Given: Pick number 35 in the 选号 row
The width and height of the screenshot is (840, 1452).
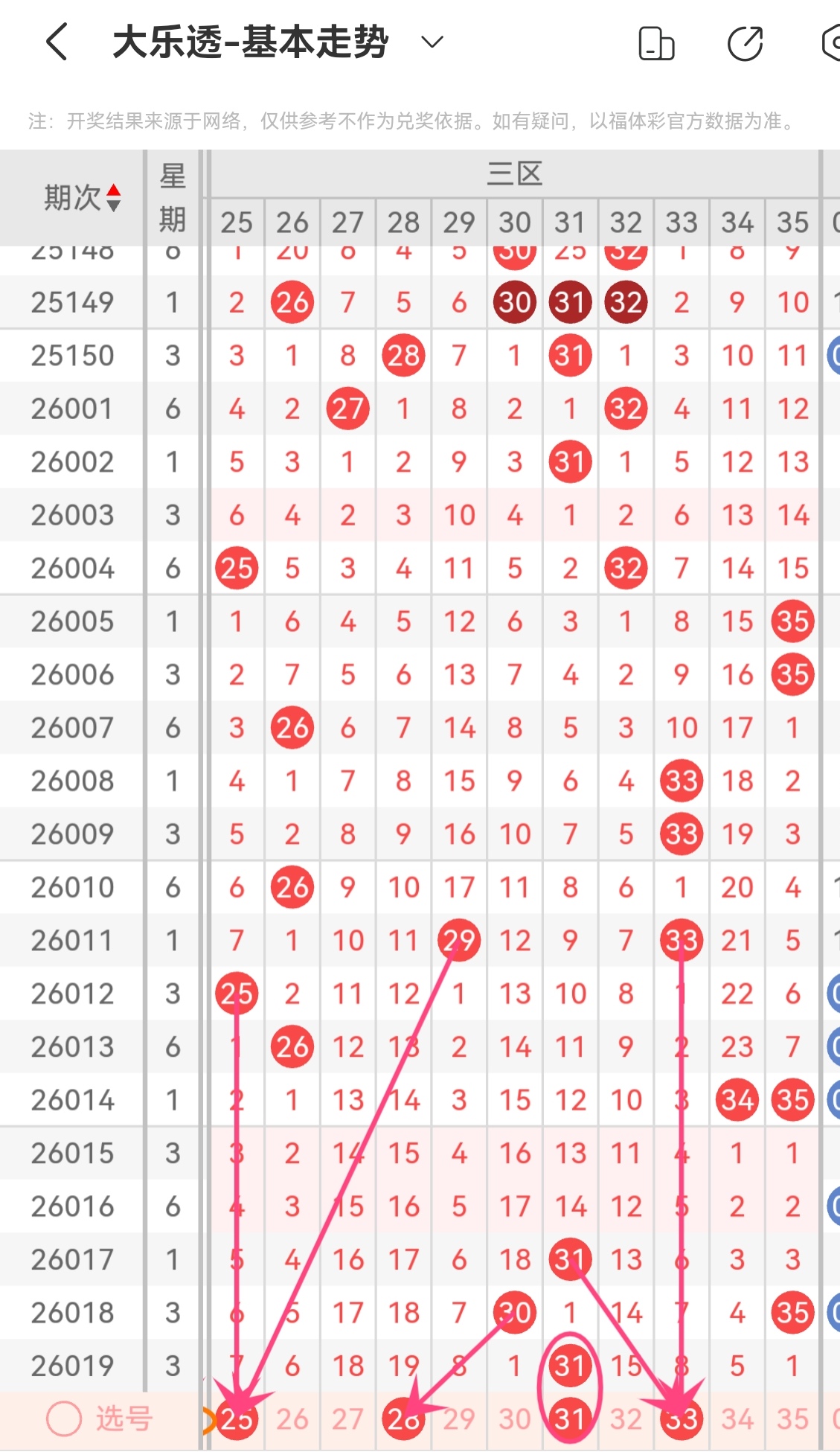Looking at the screenshot, I should tap(792, 1419).
